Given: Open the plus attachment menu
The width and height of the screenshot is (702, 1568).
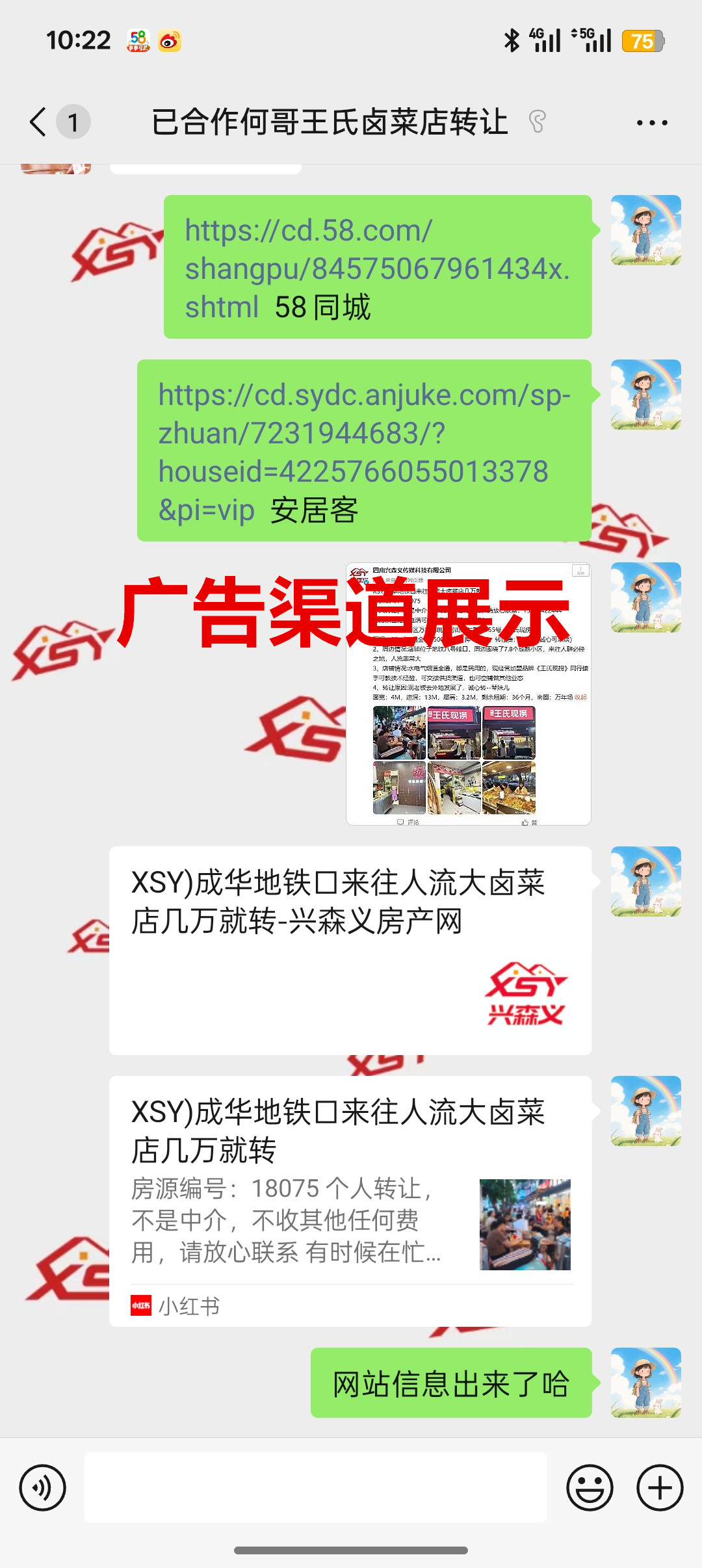Looking at the screenshot, I should [660, 1487].
